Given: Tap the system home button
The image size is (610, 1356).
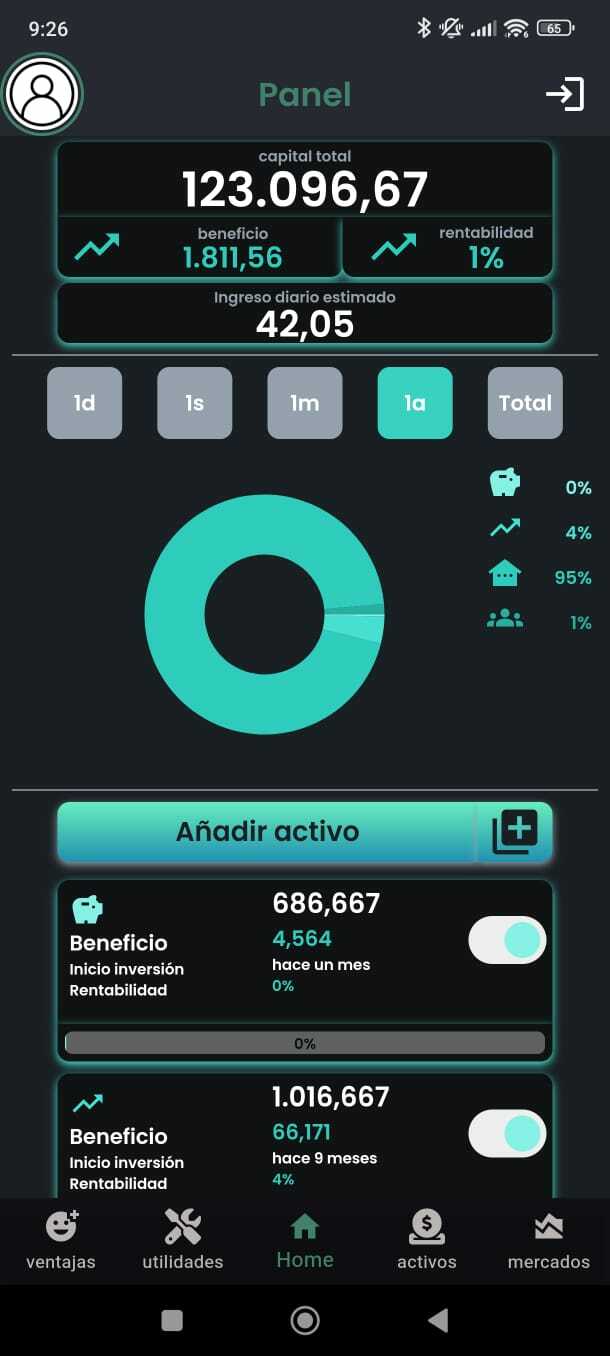Looking at the screenshot, I should (x=305, y=1321).
